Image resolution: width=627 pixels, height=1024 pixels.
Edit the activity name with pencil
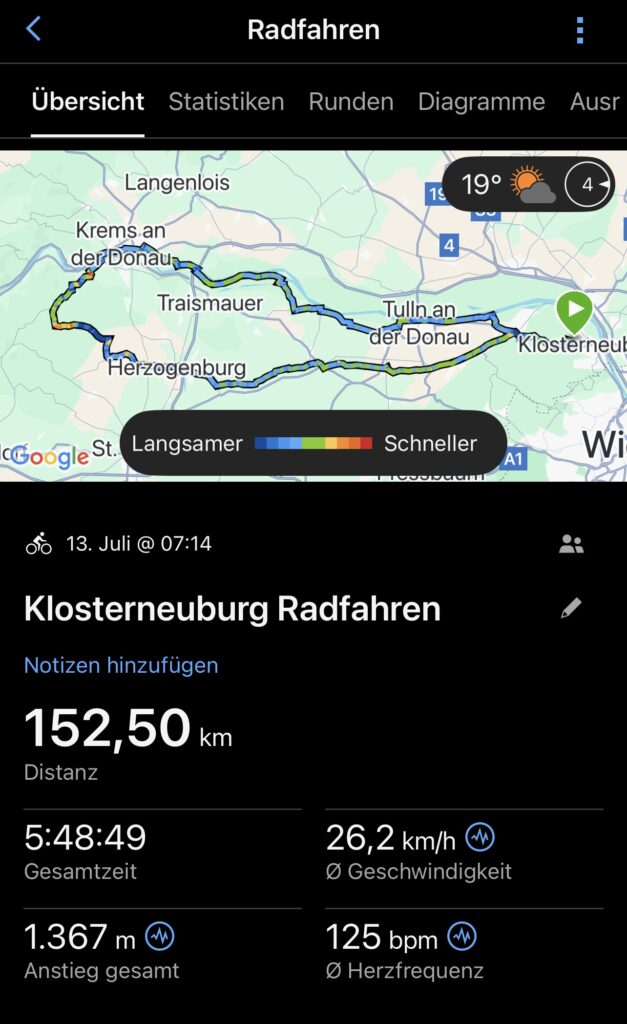(x=571, y=608)
